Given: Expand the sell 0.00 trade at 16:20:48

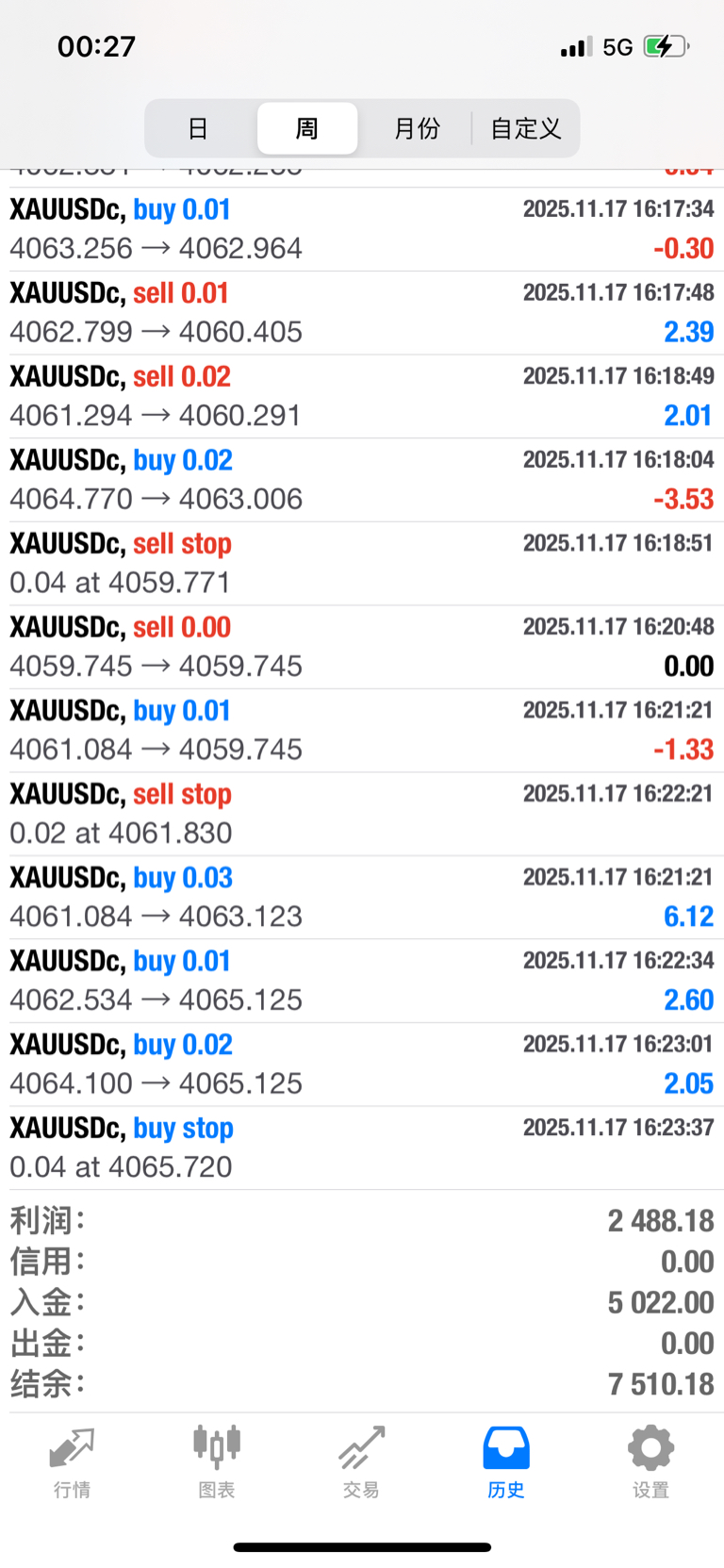Looking at the screenshot, I should (362, 647).
